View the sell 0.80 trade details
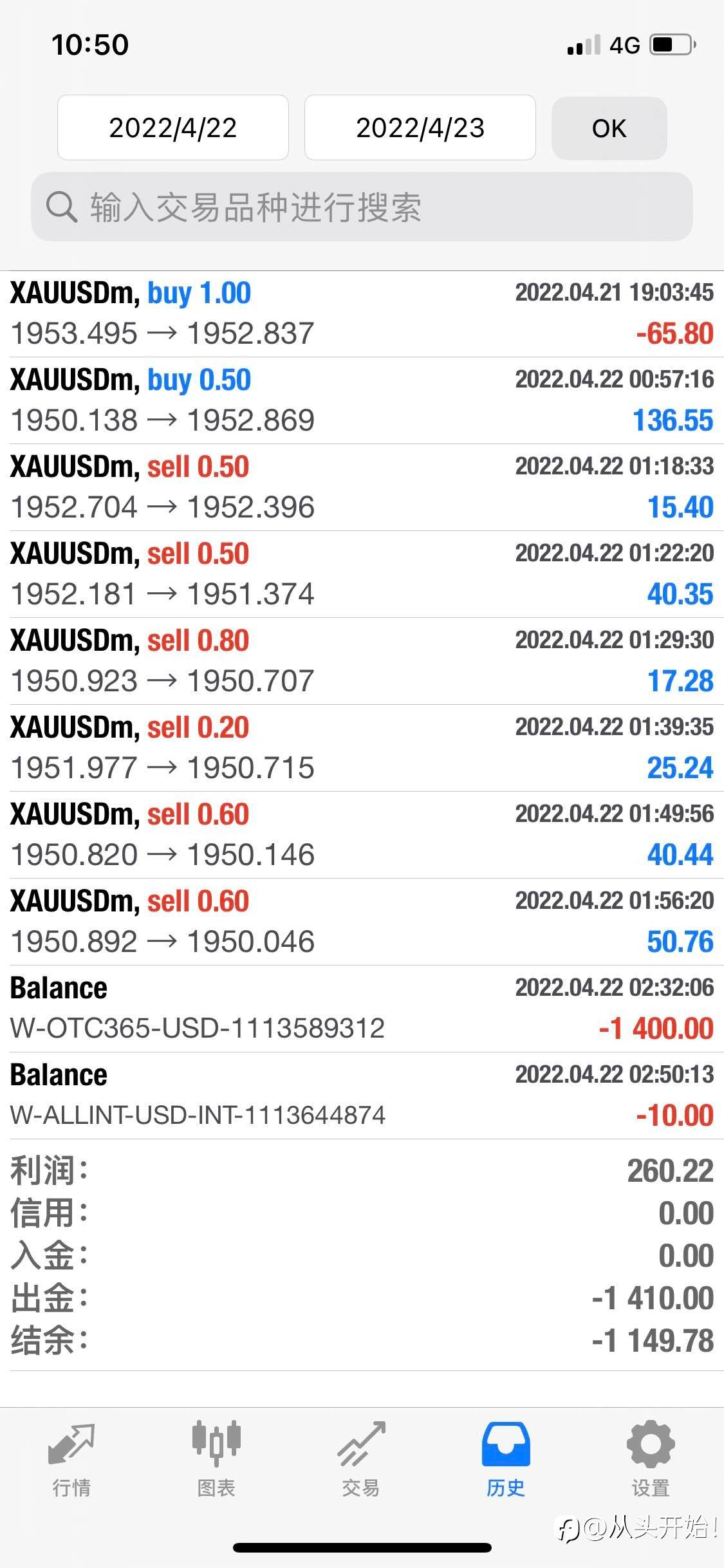Viewport: 724px width, 1568px height. pos(362,661)
